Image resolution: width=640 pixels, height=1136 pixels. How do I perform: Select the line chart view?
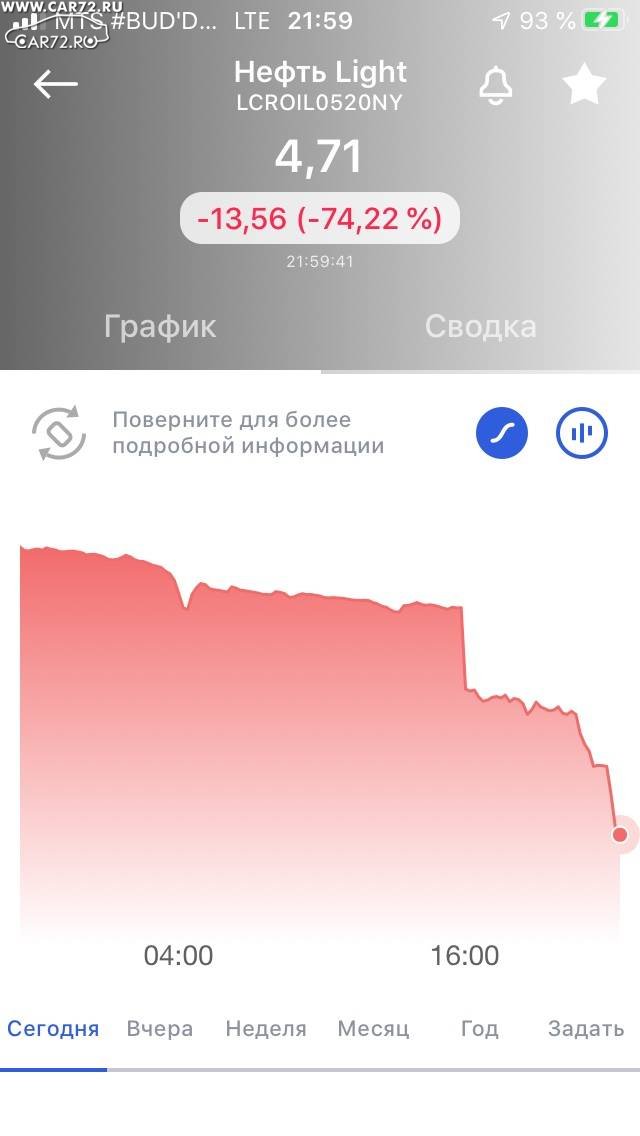pos(502,434)
